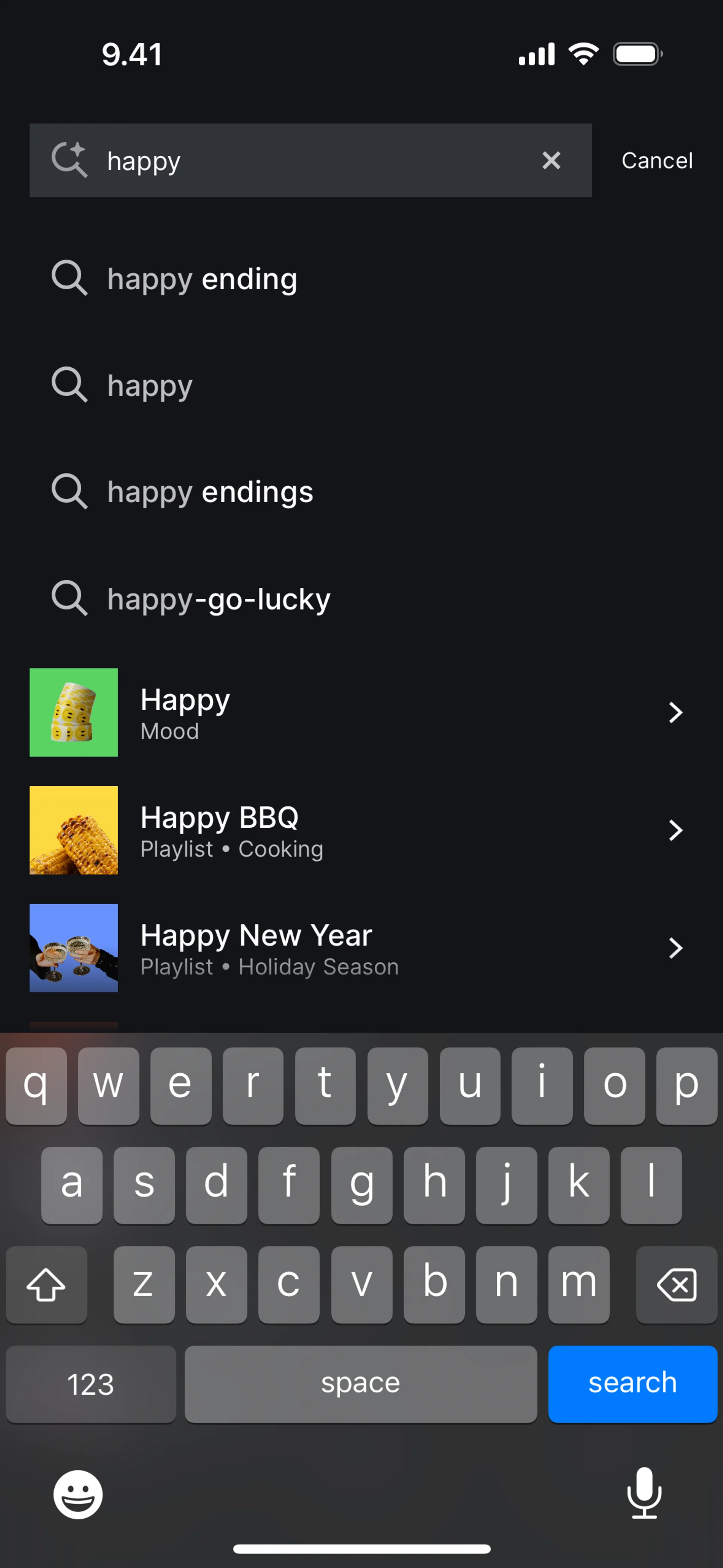Open the emoji keyboard
This screenshot has height=1568, width=723.
(78, 1495)
